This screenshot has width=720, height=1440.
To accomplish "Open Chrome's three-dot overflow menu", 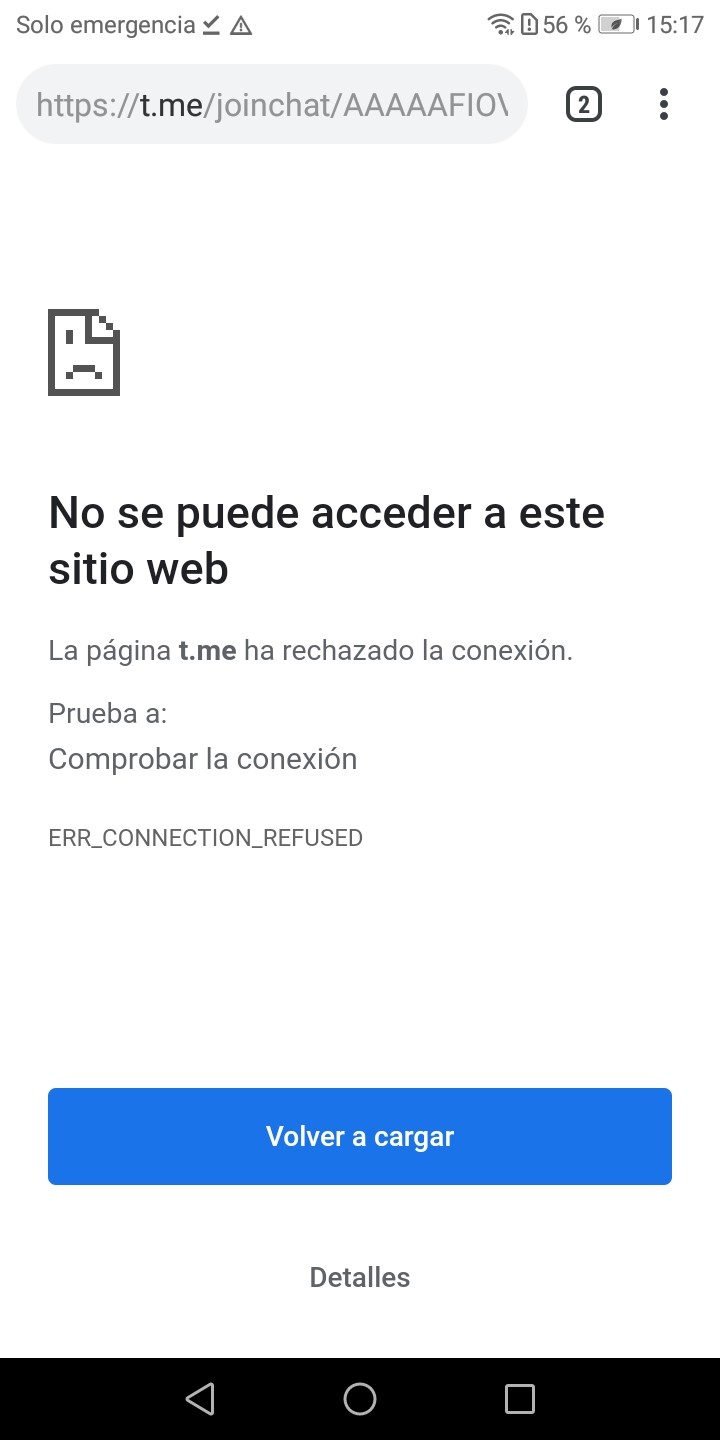I will [664, 105].
